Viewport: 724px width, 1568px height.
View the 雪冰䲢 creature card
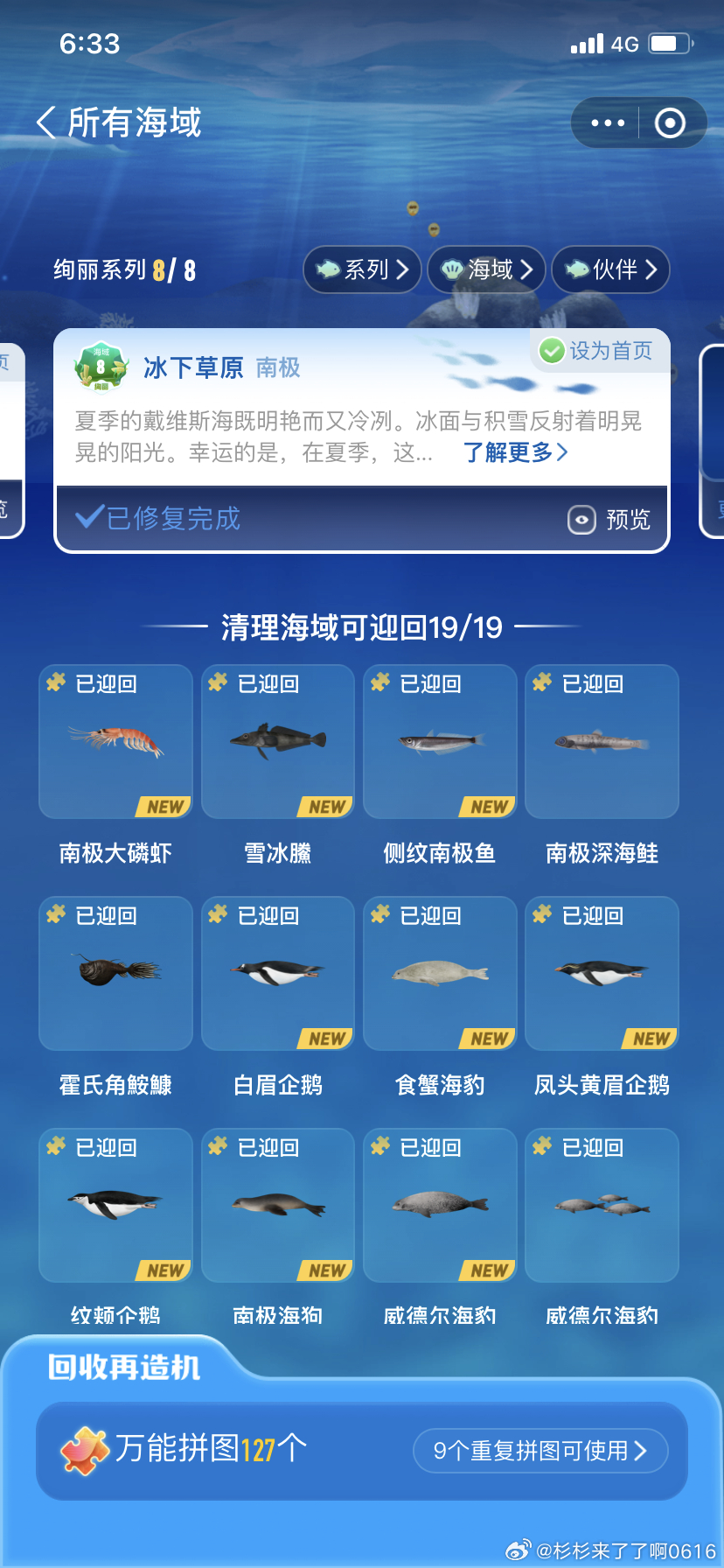(278, 742)
